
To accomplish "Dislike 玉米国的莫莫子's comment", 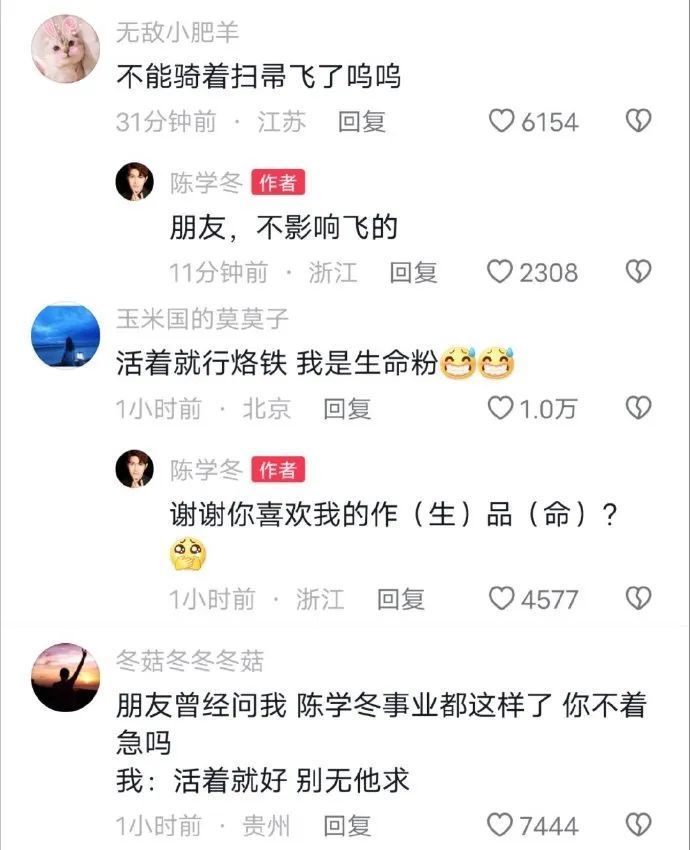I will (x=638, y=408).
